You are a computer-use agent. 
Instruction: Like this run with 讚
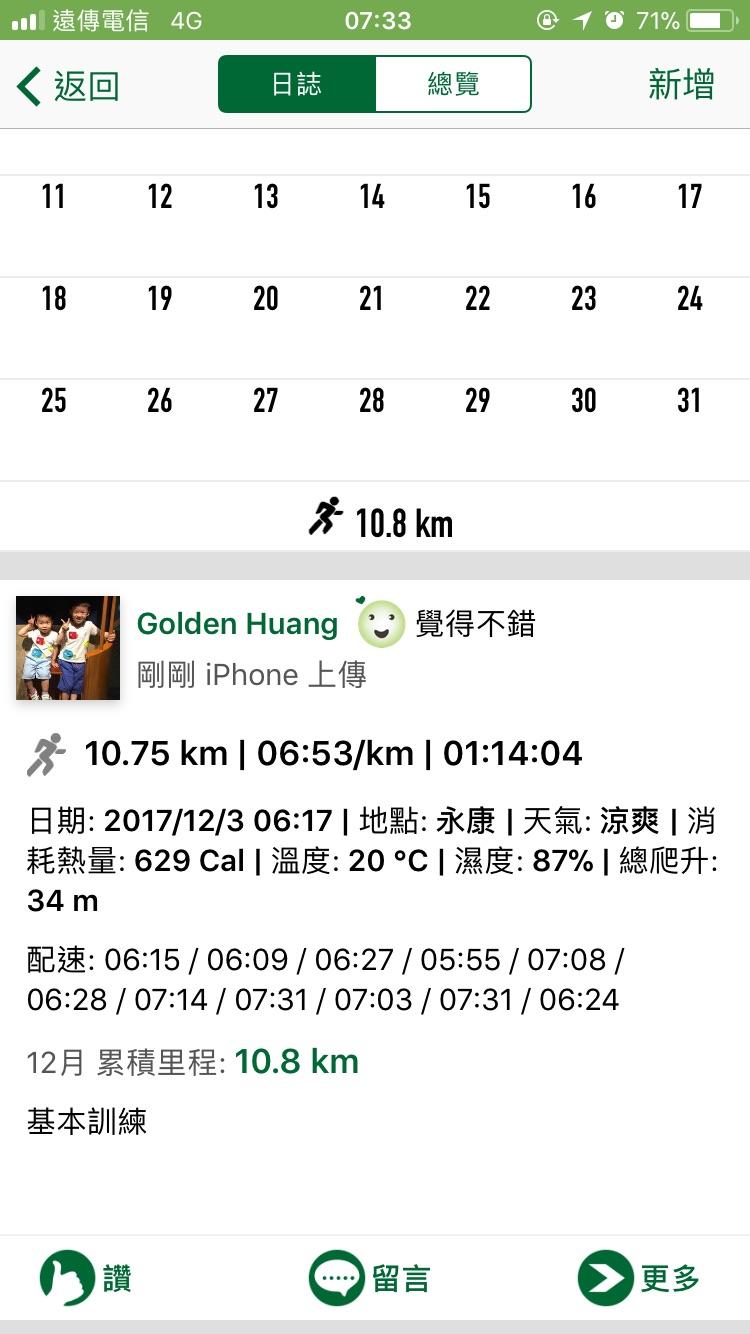[x=86, y=1278]
